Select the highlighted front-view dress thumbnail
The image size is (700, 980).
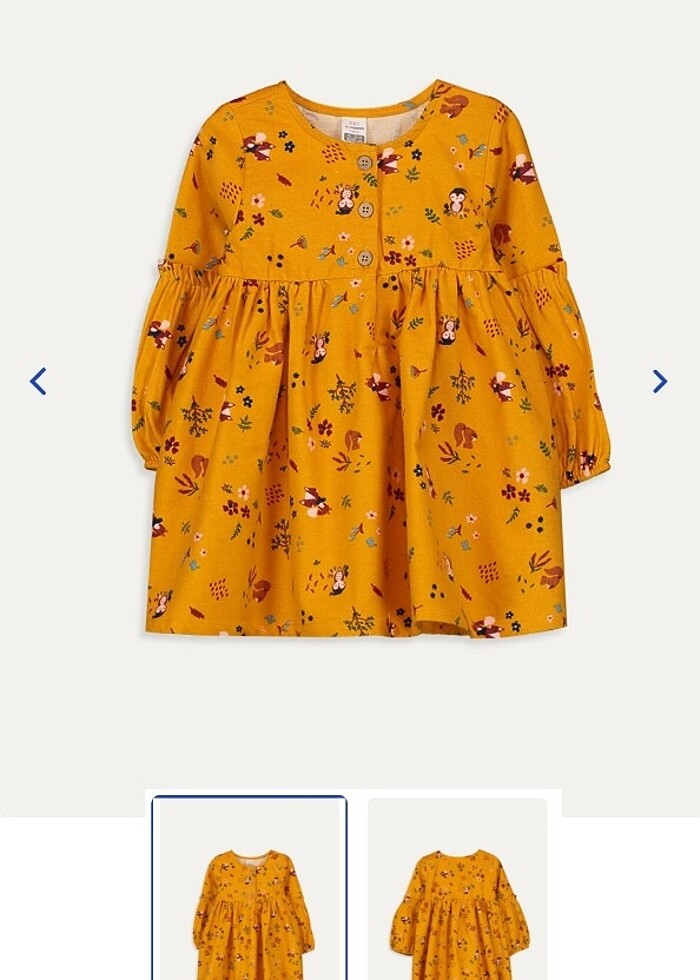coord(250,890)
